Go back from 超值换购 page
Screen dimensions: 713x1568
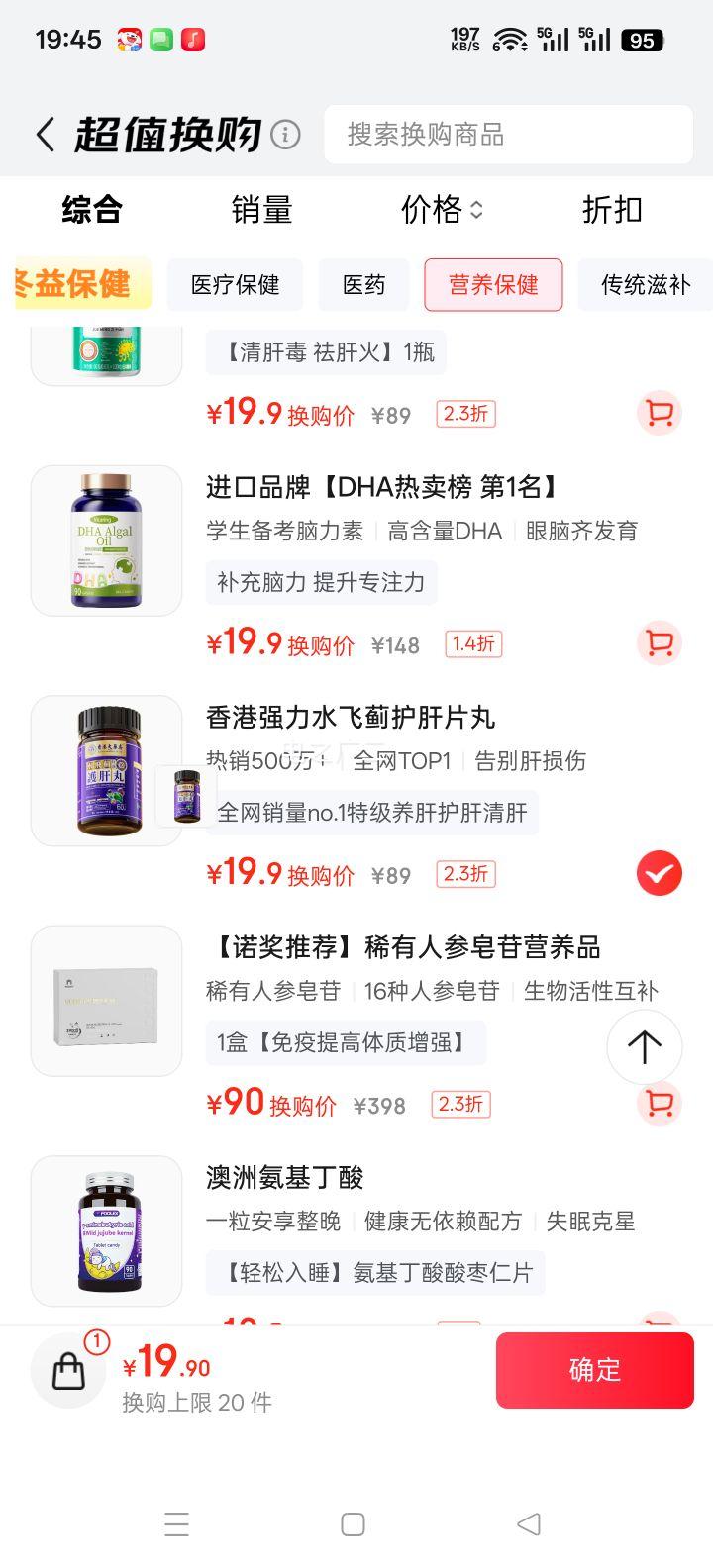46,135
